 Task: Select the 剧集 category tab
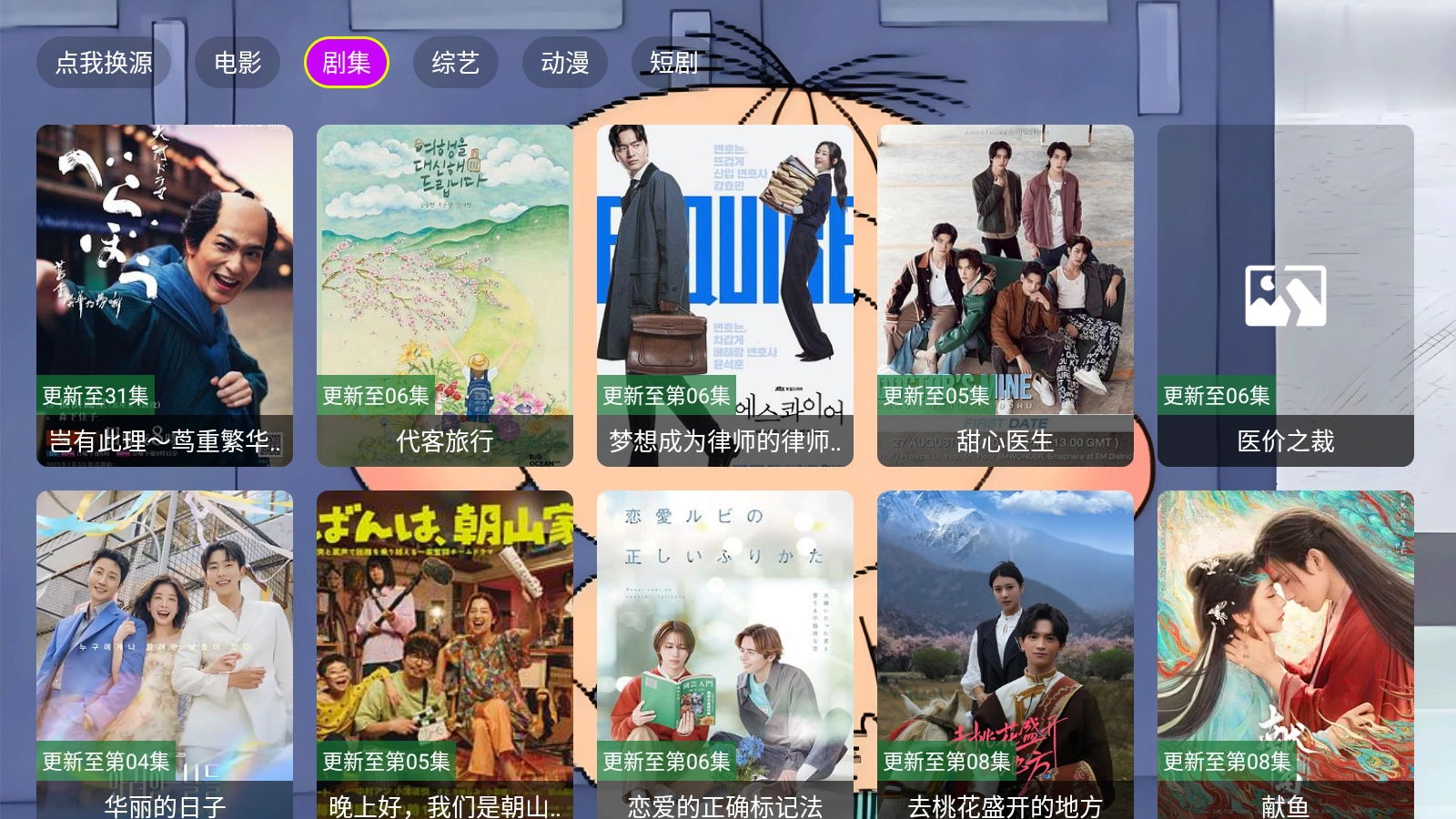click(347, 63)
